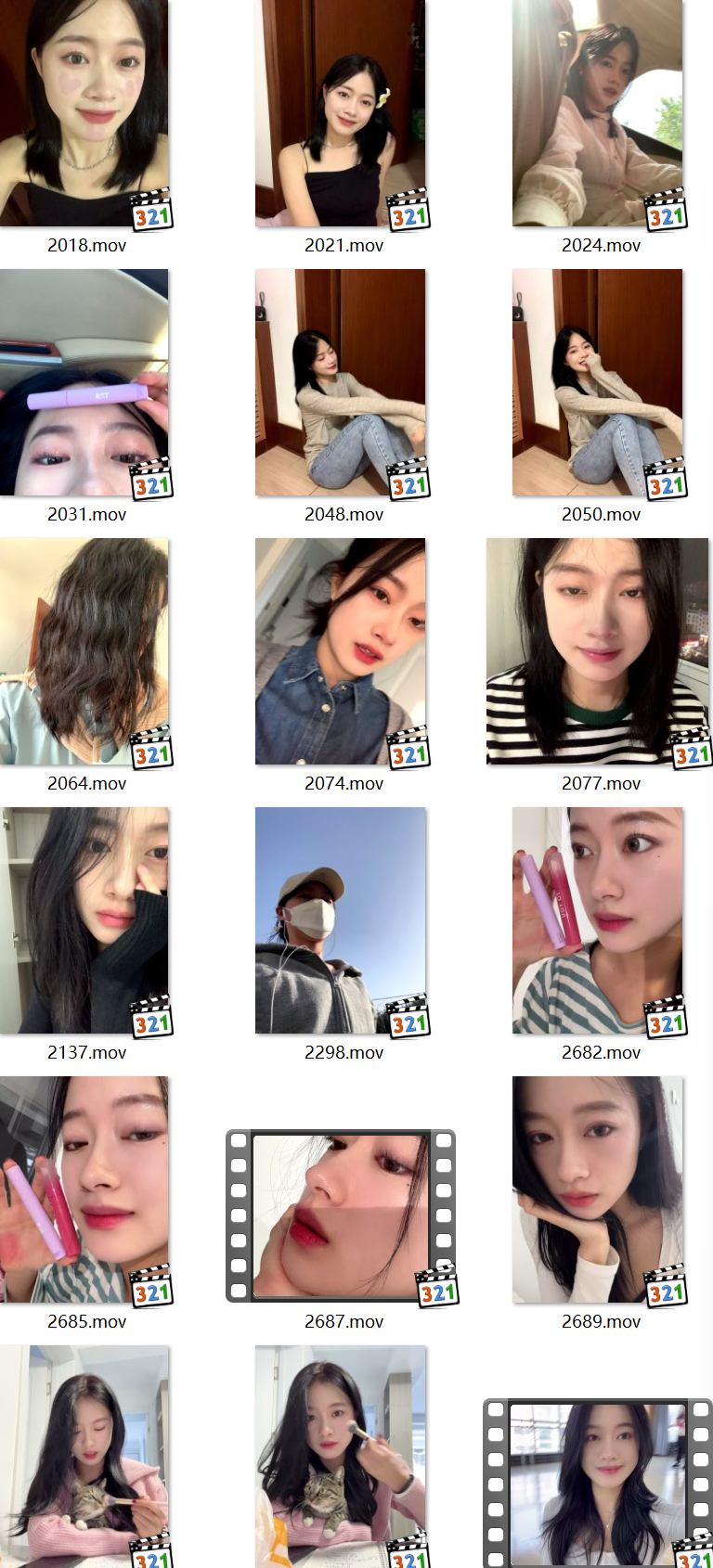Open the video file 2018.mov
The image size is (713, 1568).
pos(84,113)
